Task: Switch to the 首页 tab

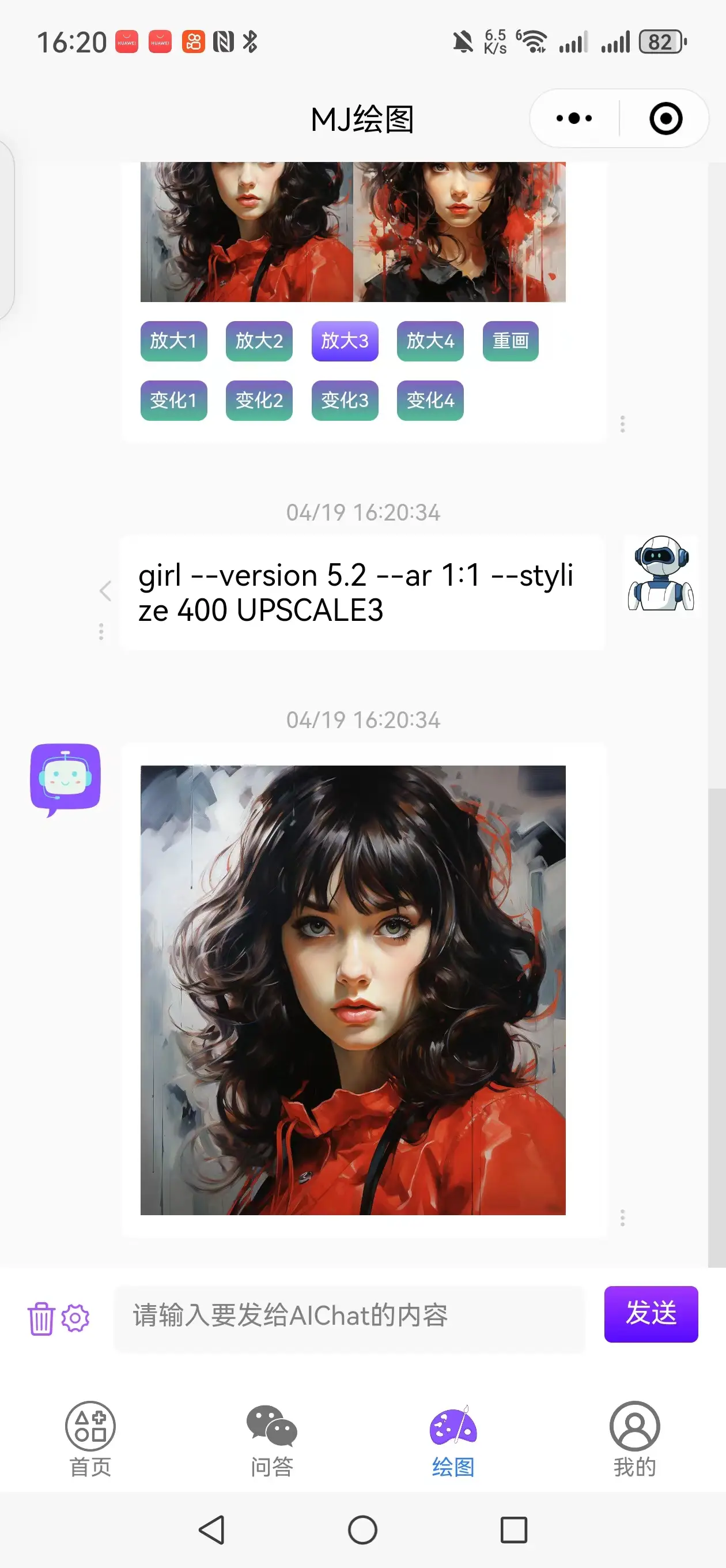Action: click(90, 1439)
